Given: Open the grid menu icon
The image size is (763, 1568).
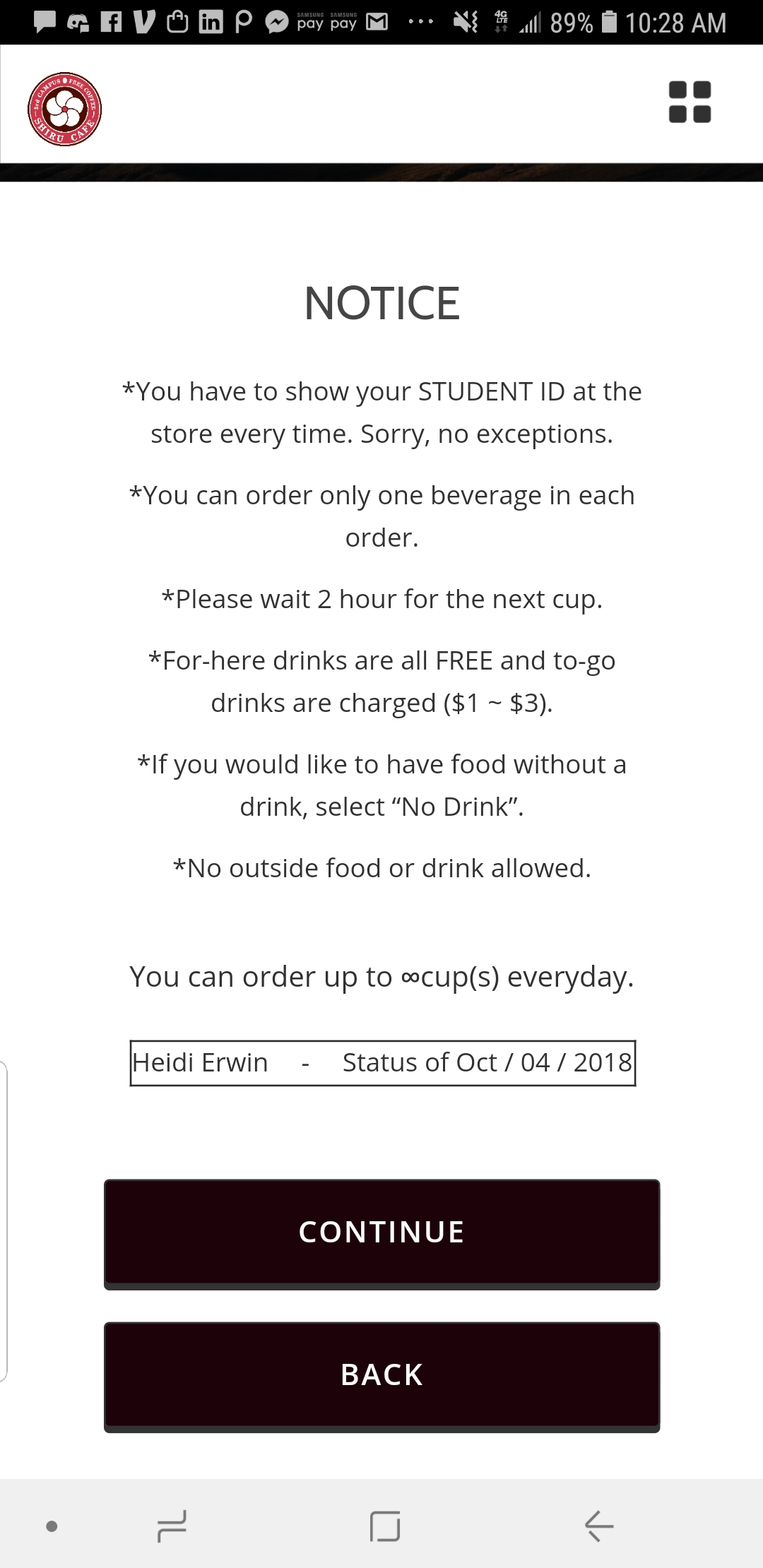Looking at the screenshot, I should point(690,102).
